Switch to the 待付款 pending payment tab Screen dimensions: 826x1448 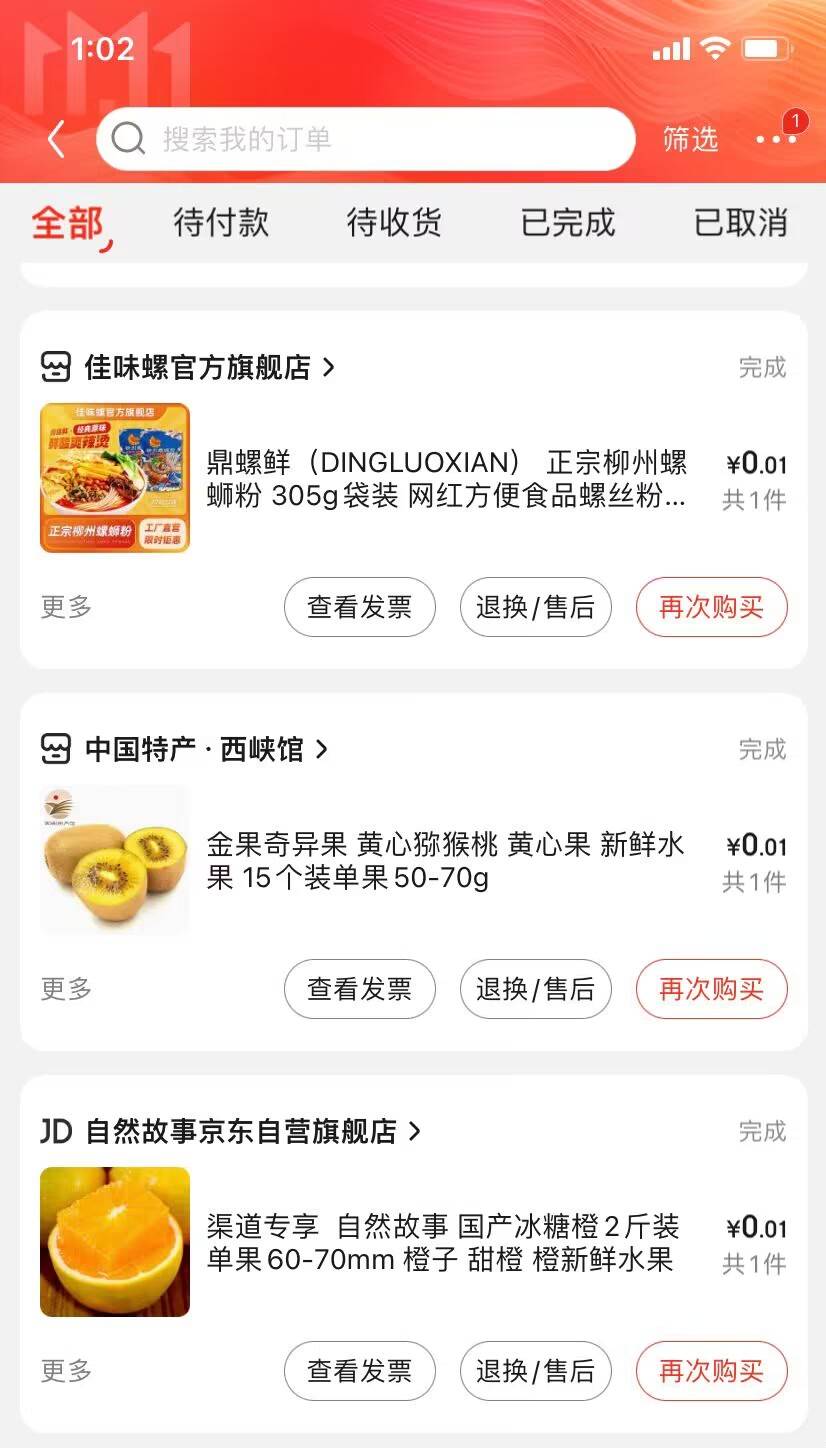pos(221,223)
